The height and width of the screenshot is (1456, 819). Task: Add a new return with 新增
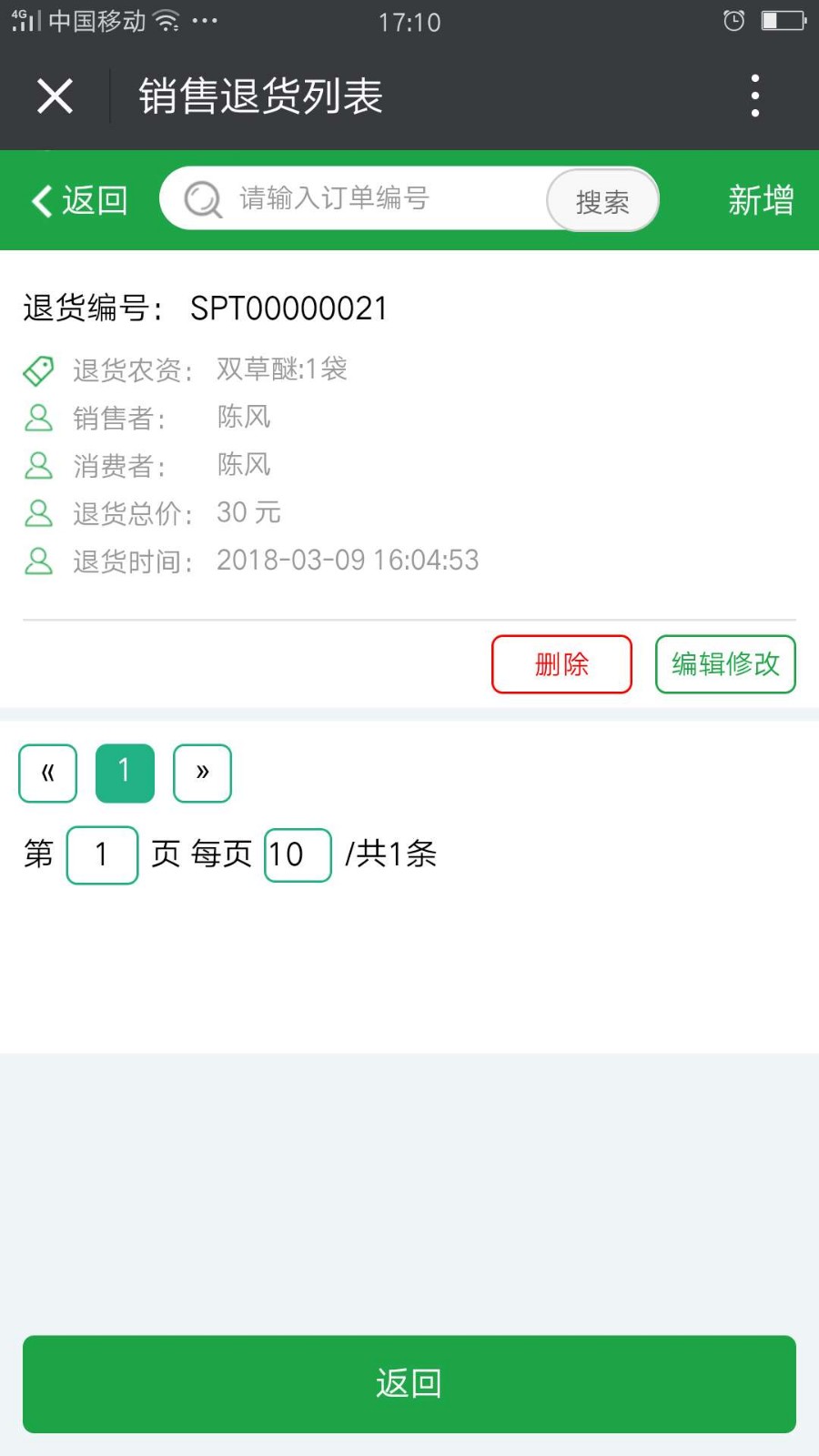click(761, 200)
